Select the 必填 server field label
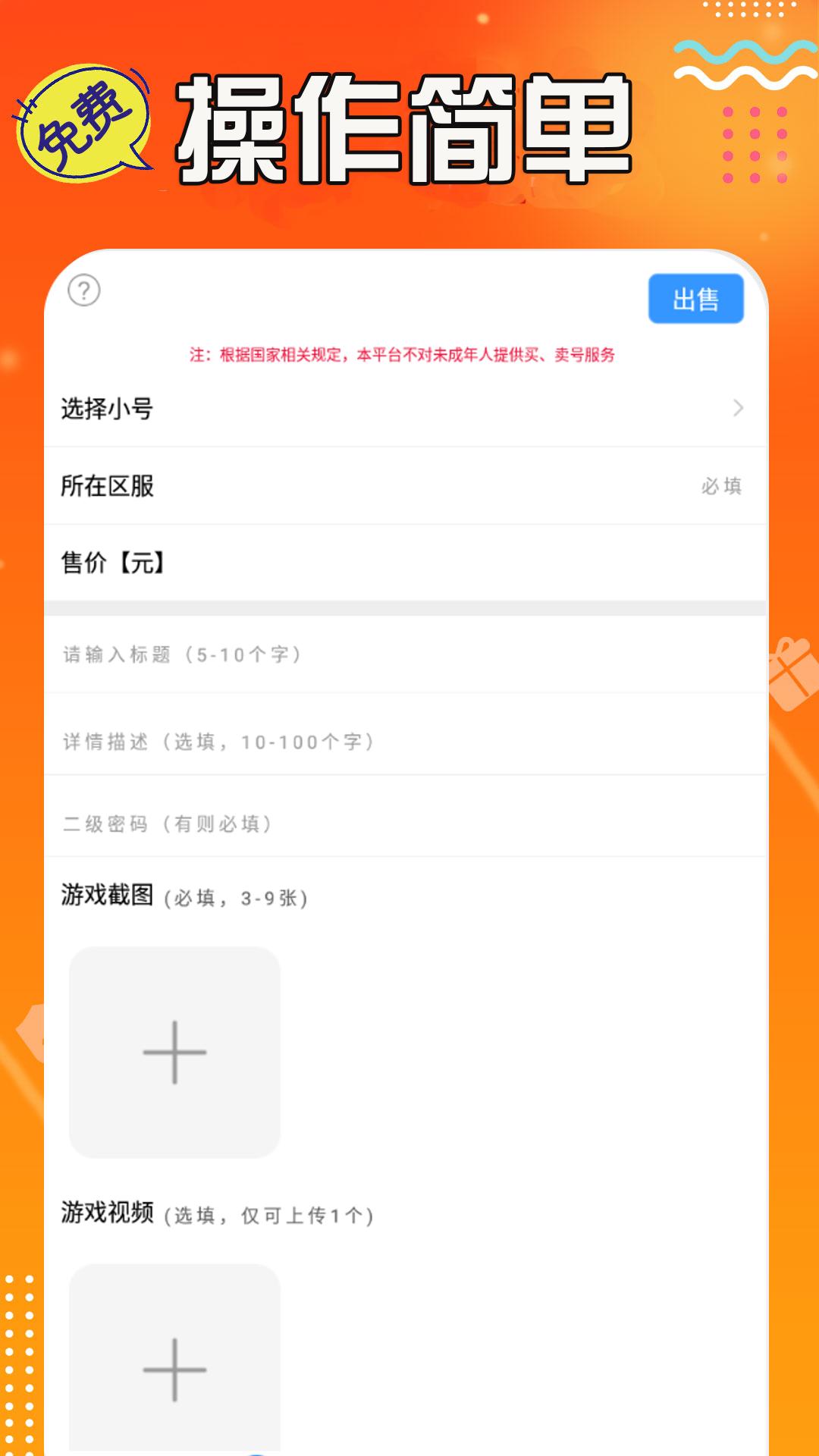This screenshot has height=1456, width=819. click(722, 488)
